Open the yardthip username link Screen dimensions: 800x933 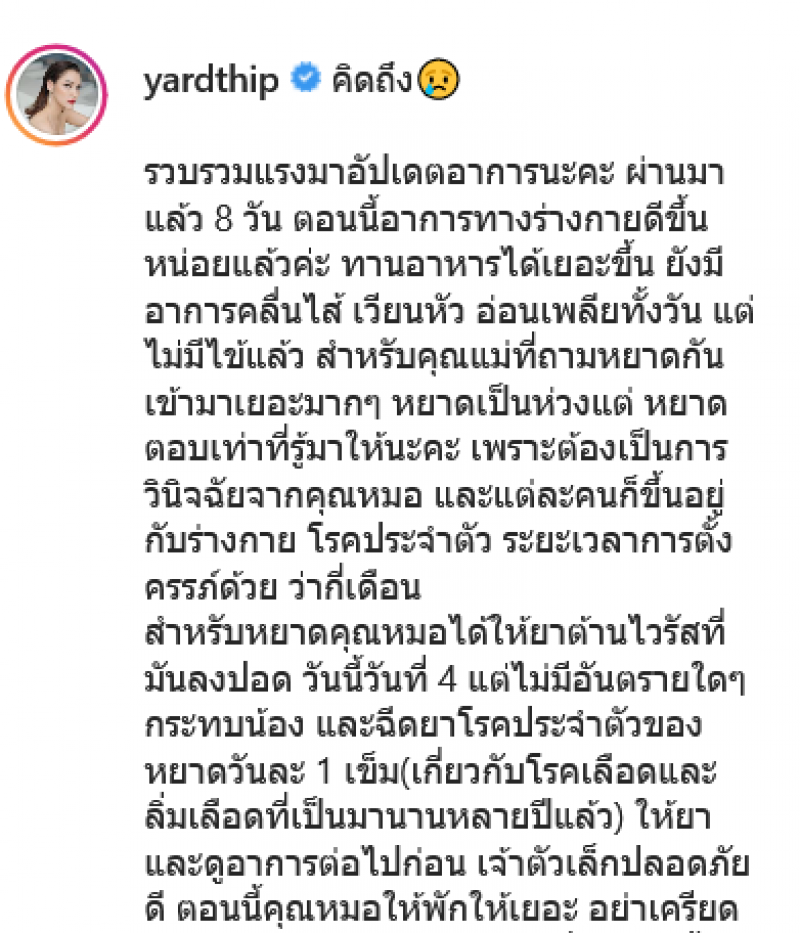click(x=211, y=80)
